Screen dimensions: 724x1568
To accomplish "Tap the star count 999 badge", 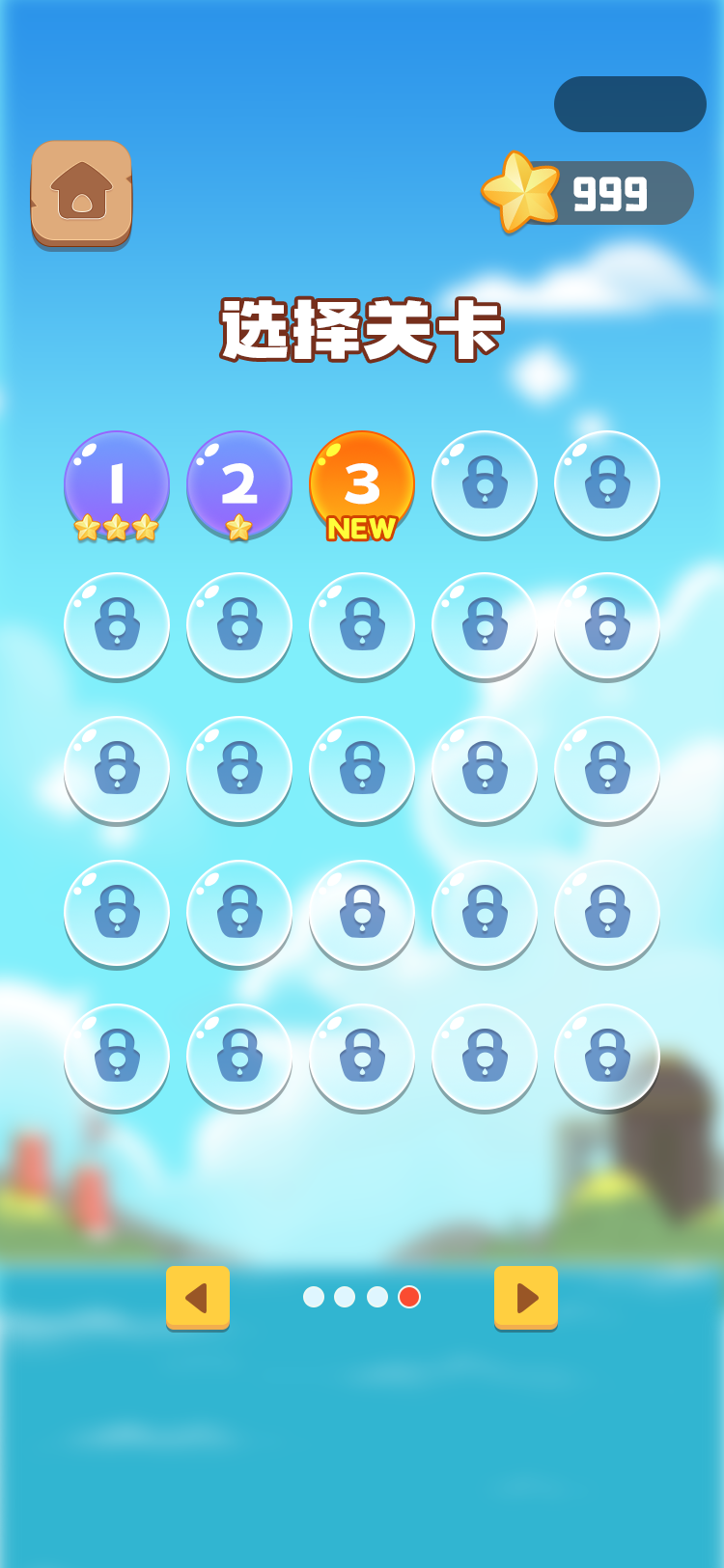I will (x=591, y=193).
